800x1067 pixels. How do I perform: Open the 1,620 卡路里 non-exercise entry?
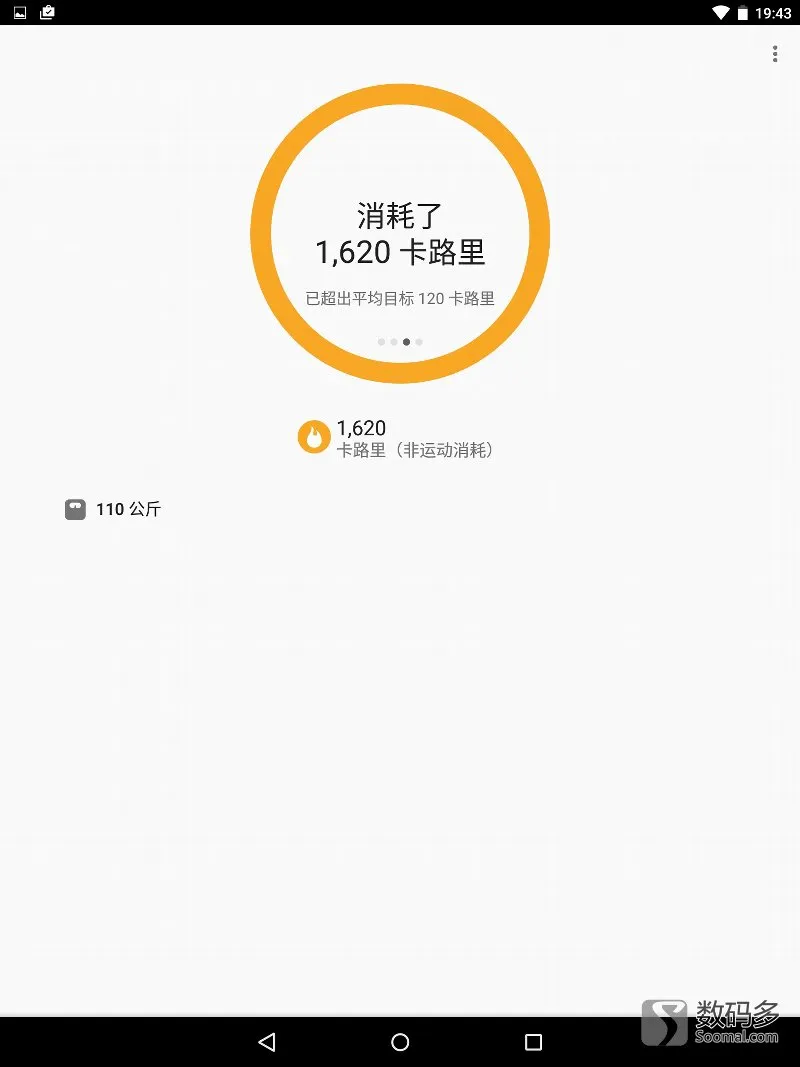pyautogui.click(x=398, y=438)
